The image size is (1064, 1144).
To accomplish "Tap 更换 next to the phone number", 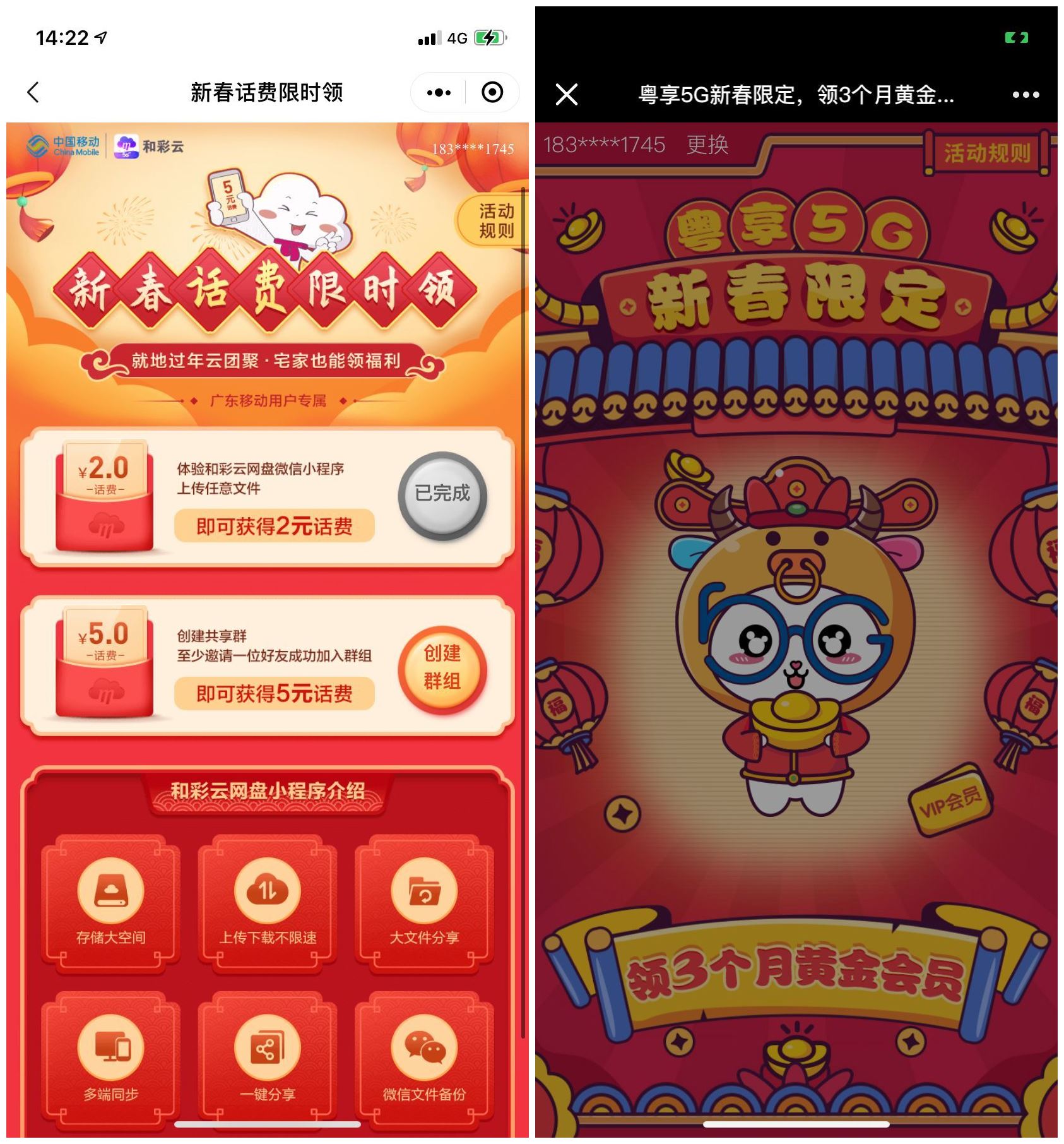I will (707, 145).
